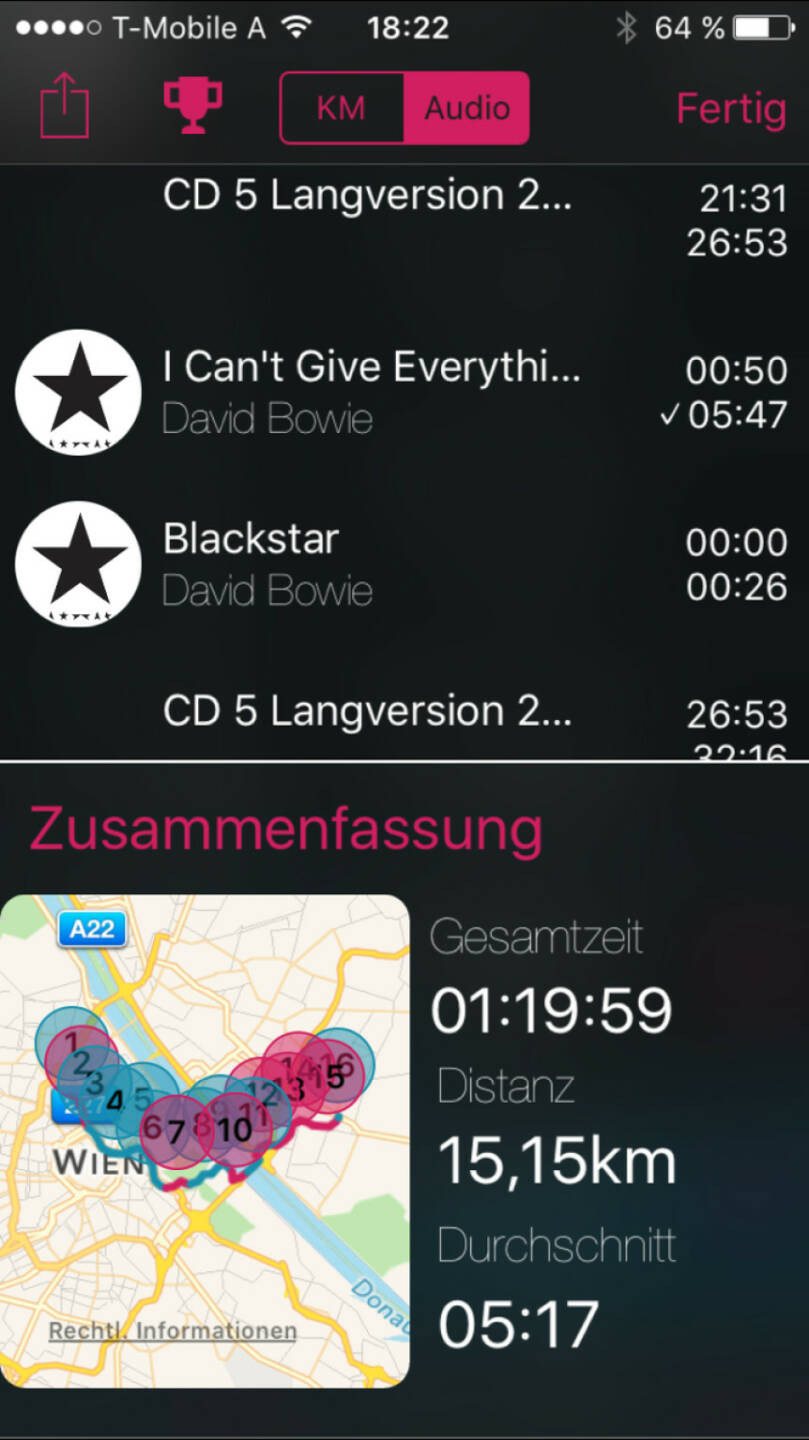Select the Audio segment
This screenshot has height=1440, width=809.
pos(467,108)
